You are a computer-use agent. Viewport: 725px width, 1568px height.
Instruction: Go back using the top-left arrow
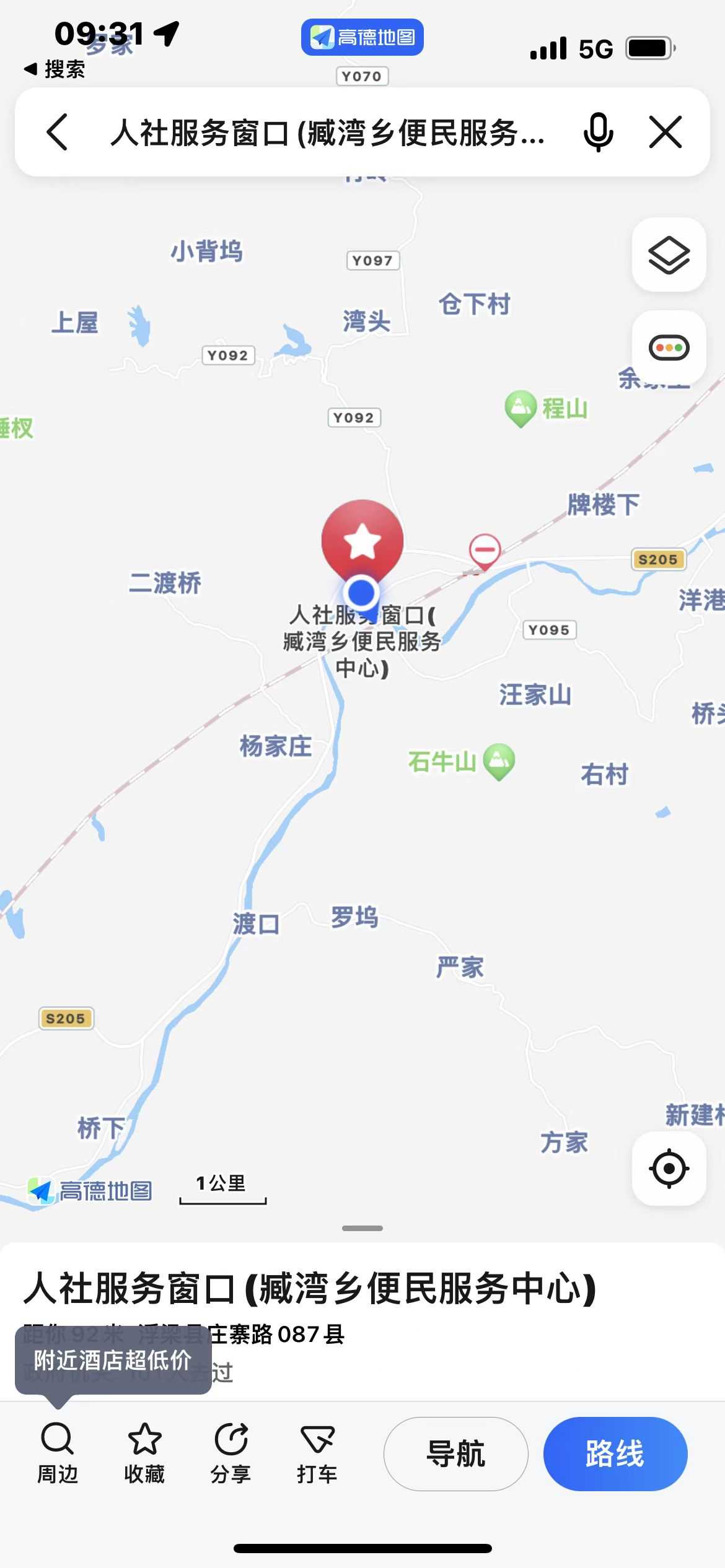click(x=57, y=132)
